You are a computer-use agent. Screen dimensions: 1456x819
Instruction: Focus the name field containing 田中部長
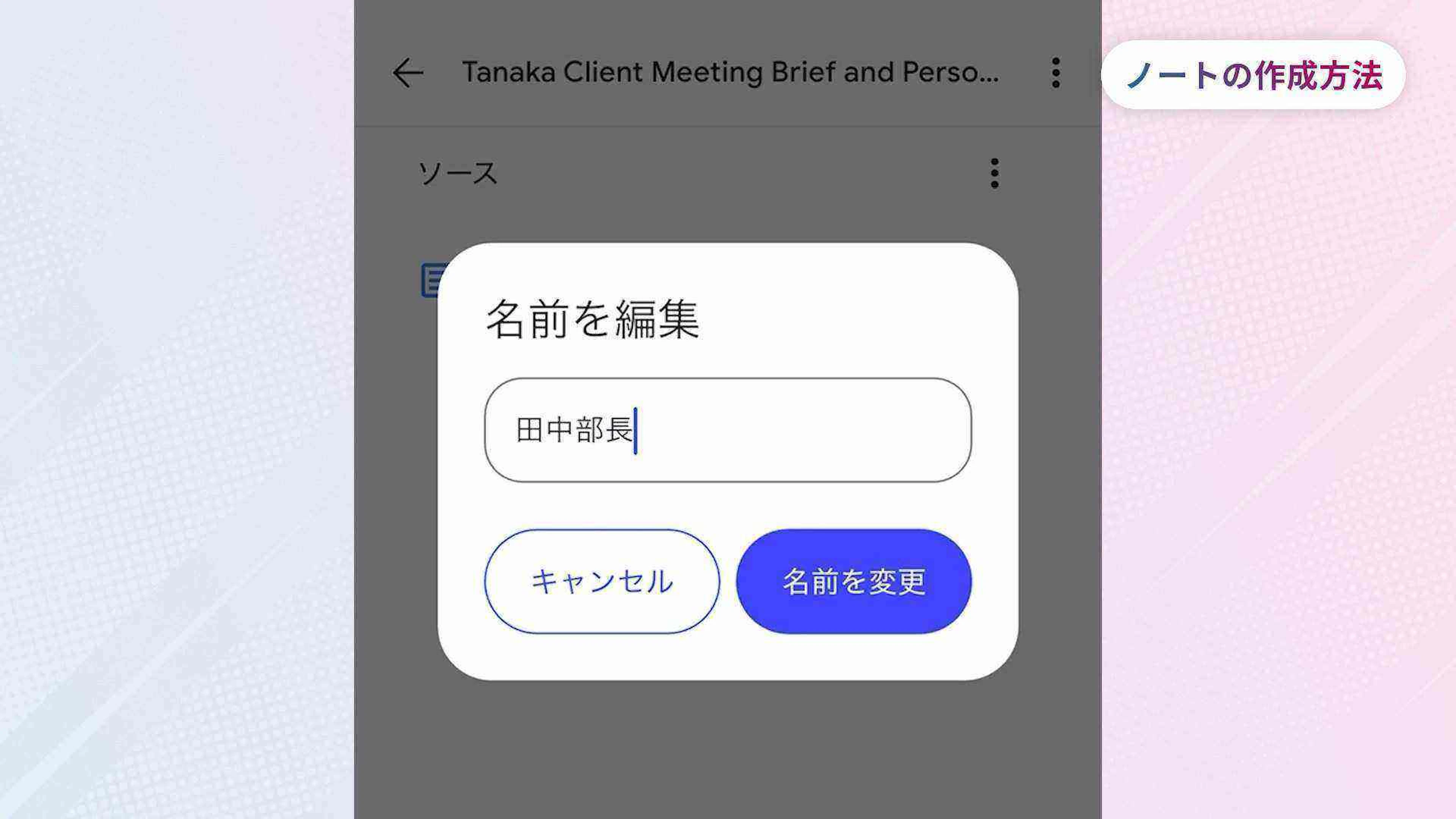click(728, 430)
